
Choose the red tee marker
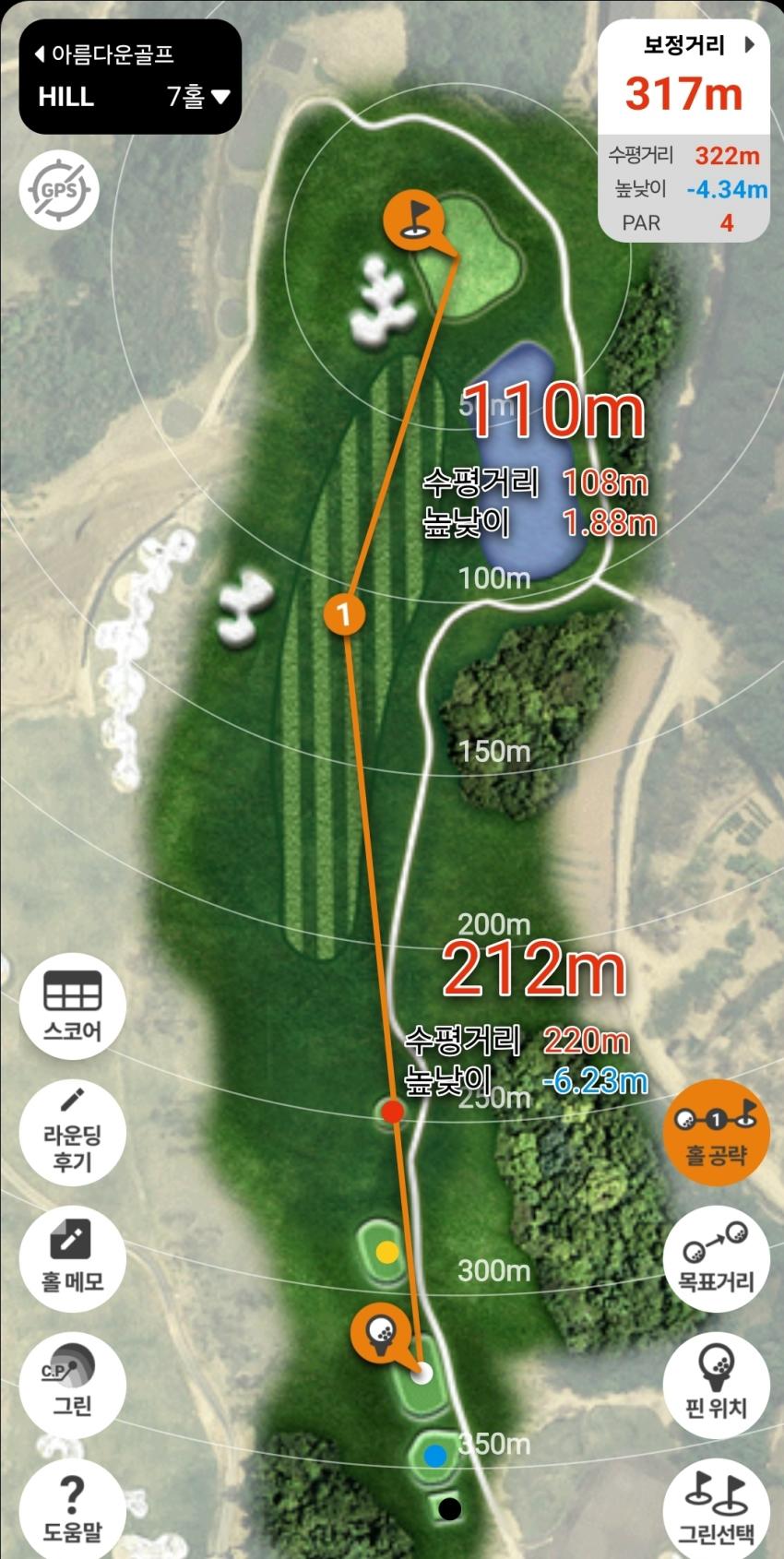click(x=393, y=1112)
